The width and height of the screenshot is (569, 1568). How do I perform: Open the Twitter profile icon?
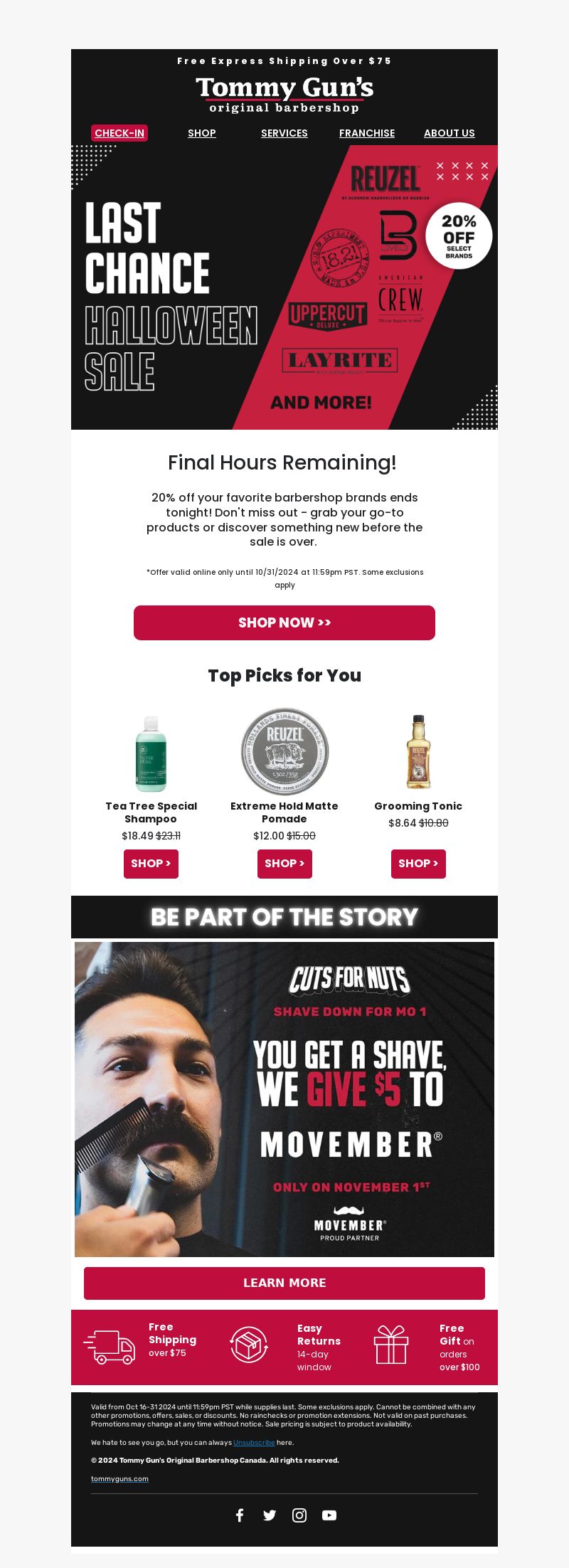pos(270,1515)
